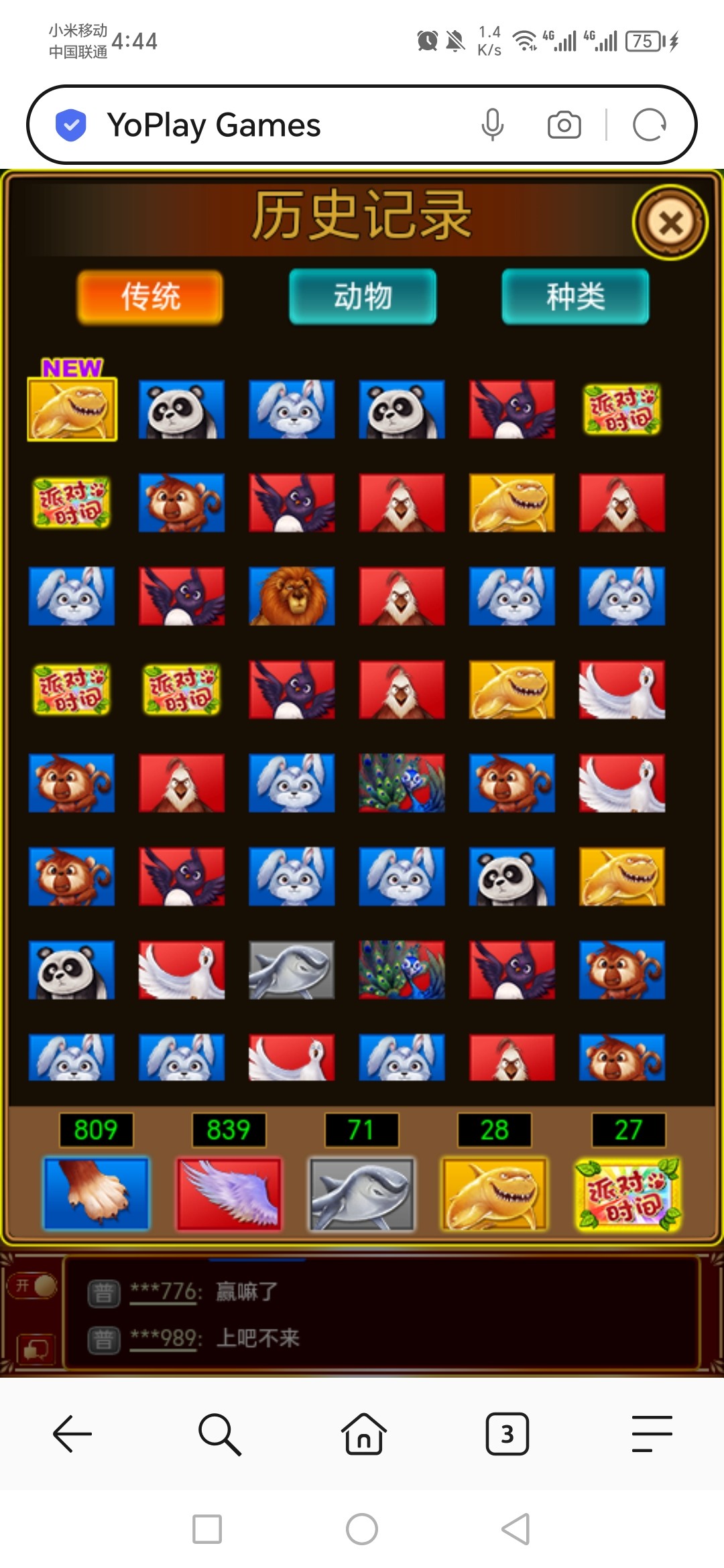Open the browser menu

point(652,1434)
